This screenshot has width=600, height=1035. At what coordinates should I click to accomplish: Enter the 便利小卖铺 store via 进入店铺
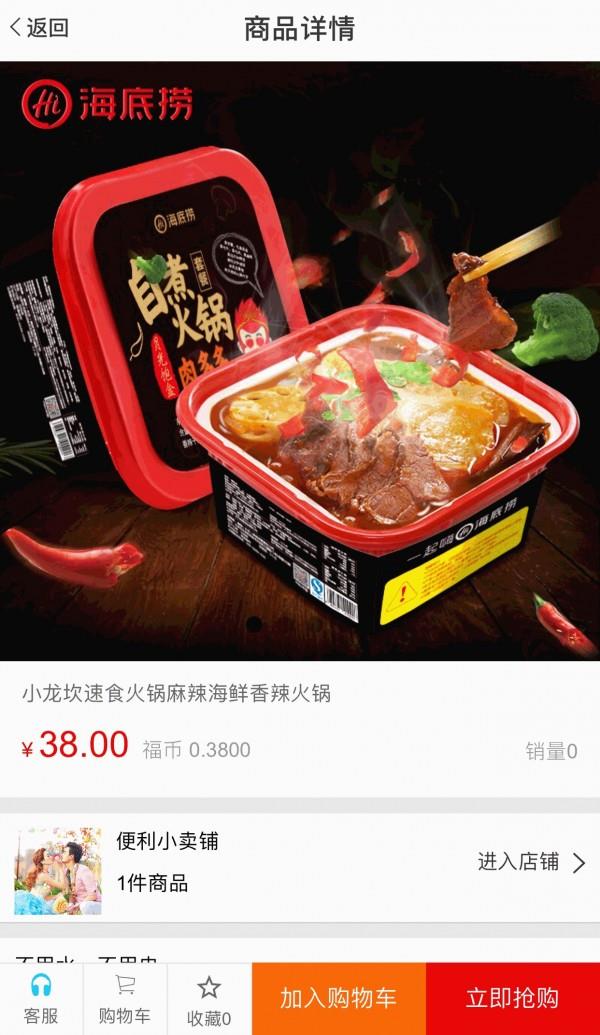click(531, 862)
